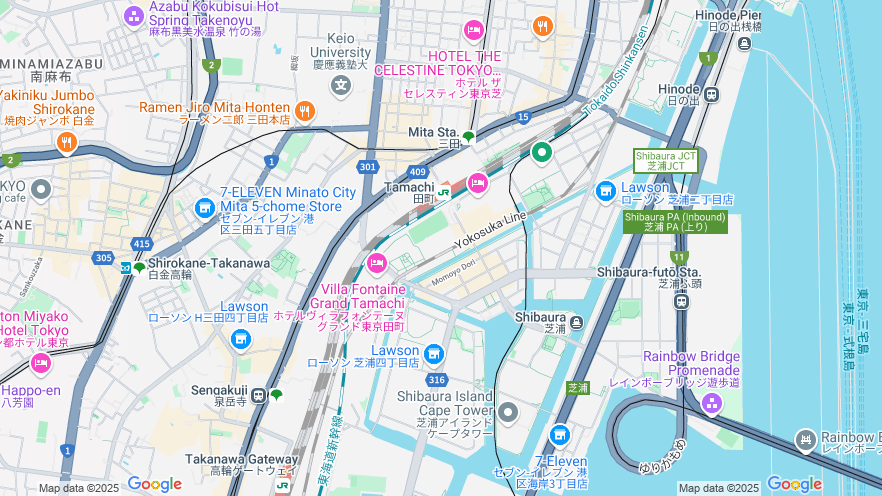Tap the Shibaura-futo Sta. station icon
This screenshot has height=496, width=882.
click(x=681, y=300)
